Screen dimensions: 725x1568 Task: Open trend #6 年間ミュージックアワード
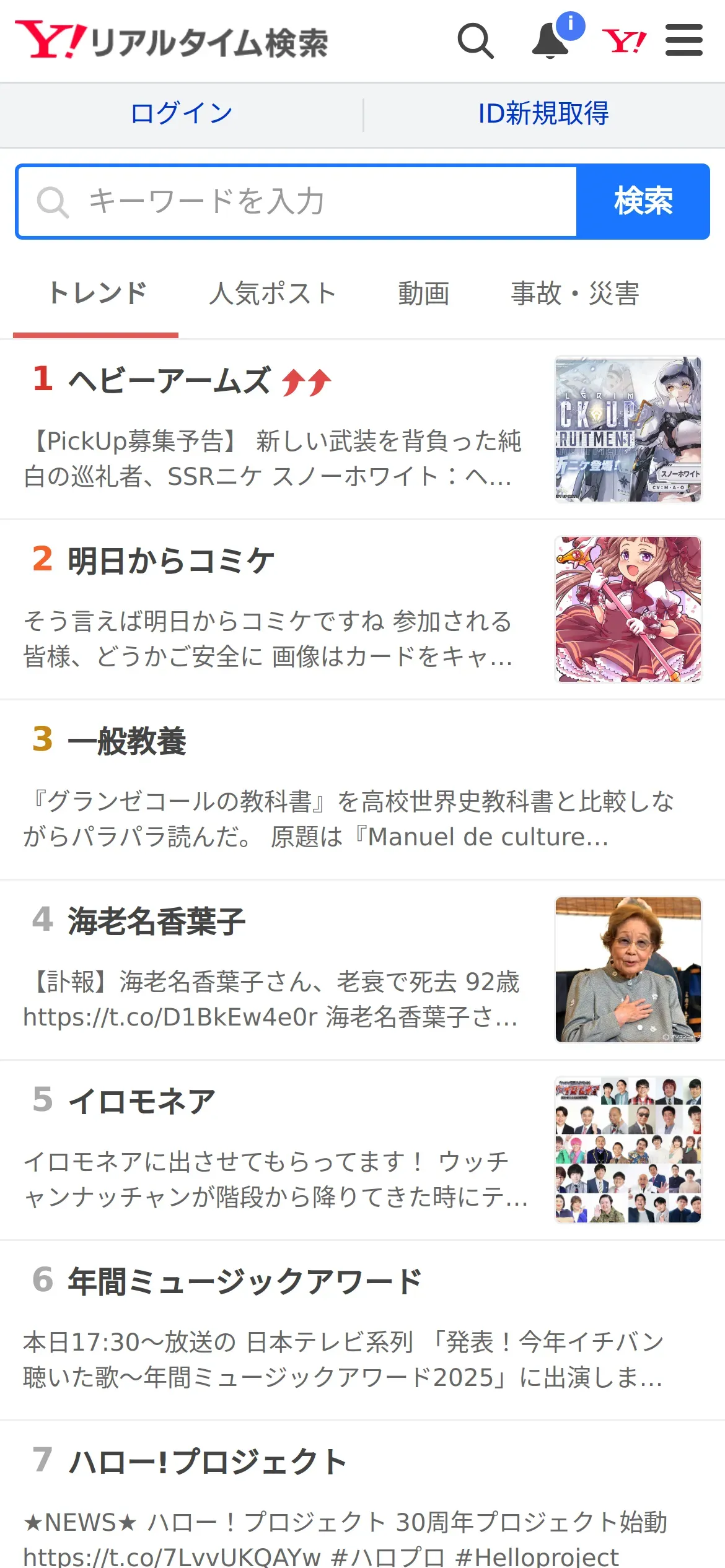(x=245, y=1282)
